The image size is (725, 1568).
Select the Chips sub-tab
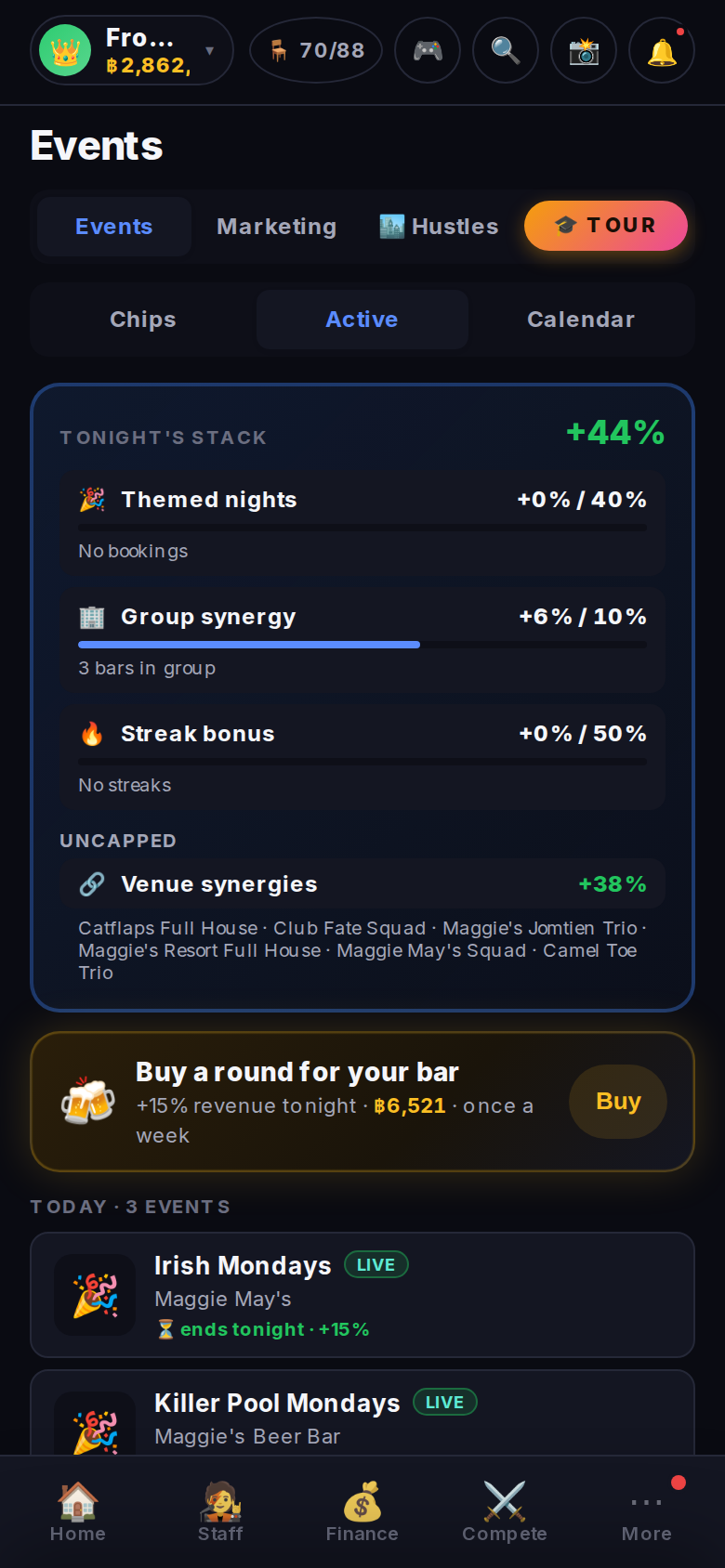pos(143,320)
